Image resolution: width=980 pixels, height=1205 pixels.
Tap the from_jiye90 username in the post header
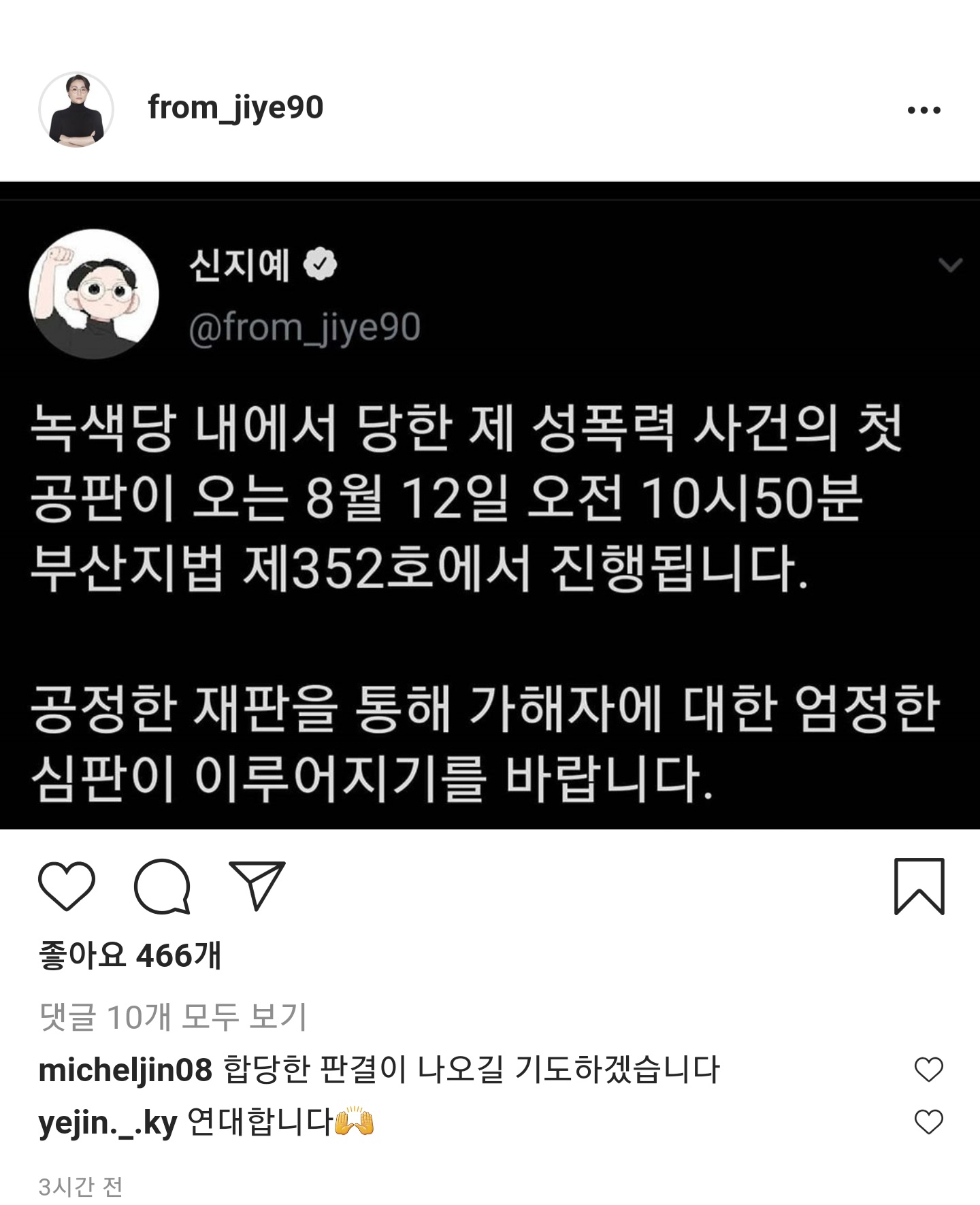(235, 108)
